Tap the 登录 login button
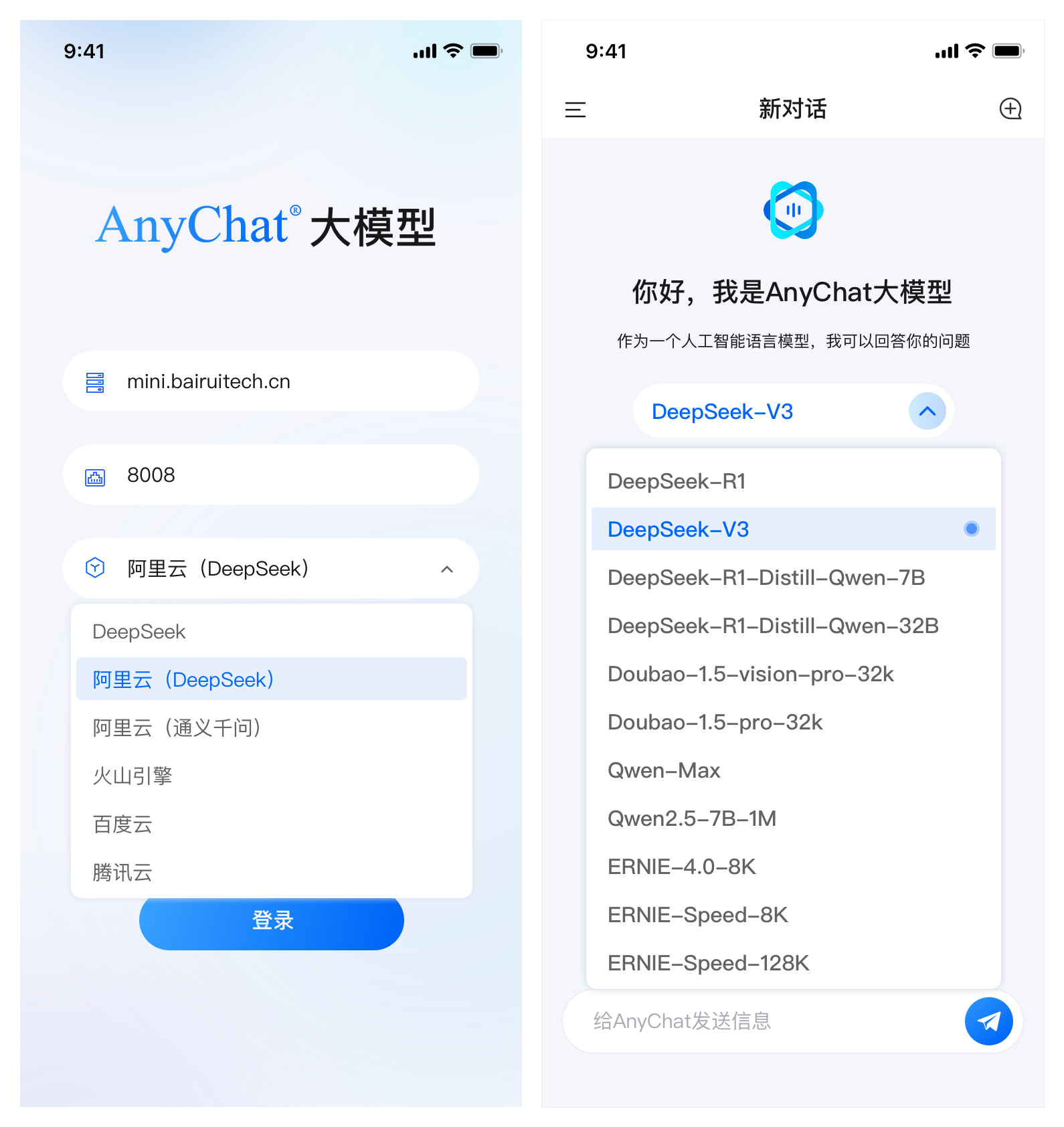This screenshot has width=1064, height=1127. pos(272,924)
